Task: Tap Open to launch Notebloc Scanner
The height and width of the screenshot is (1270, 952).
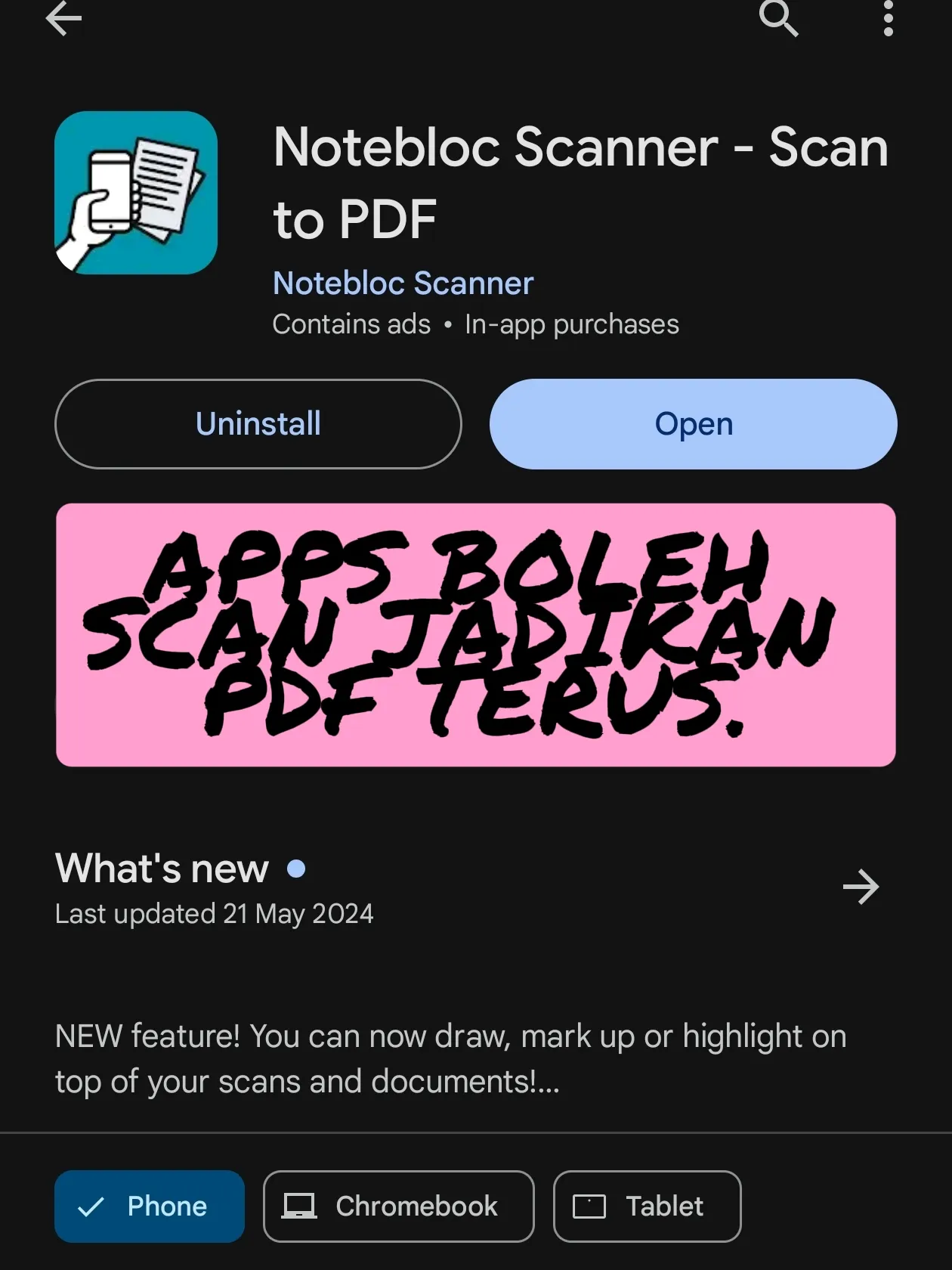Action: [x=693, y=424]
